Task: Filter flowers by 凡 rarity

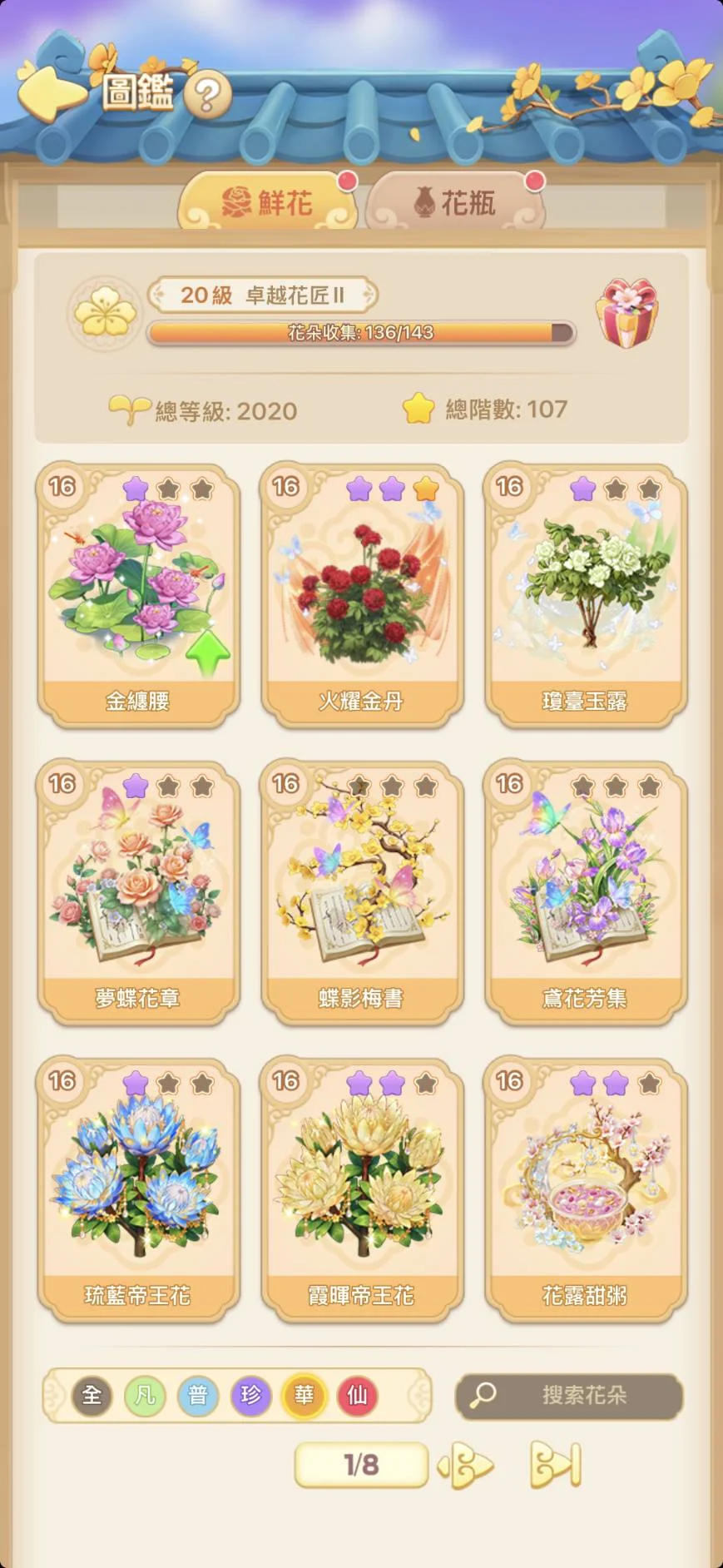Action: (145, 1395)
